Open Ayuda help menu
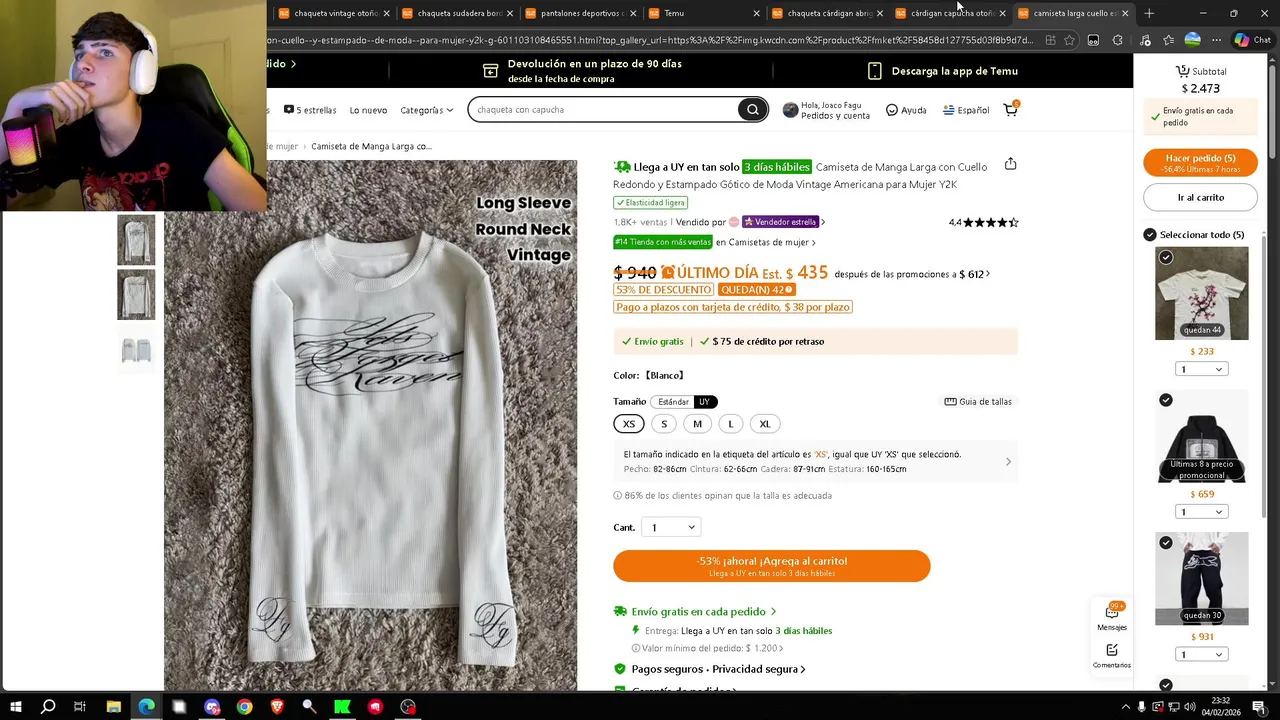 click(906, 110)
